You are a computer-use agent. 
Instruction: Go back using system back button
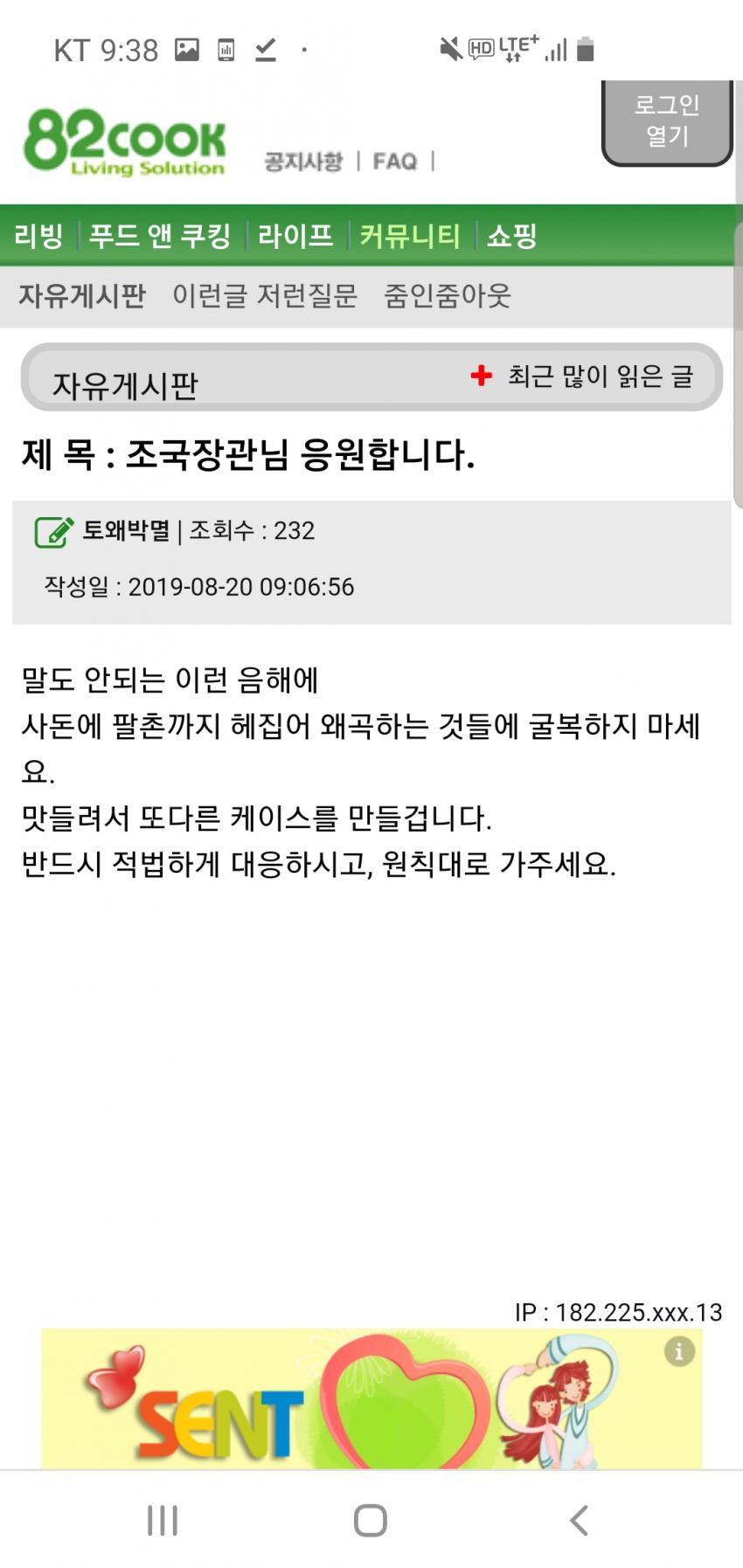tap(579, 1520)
